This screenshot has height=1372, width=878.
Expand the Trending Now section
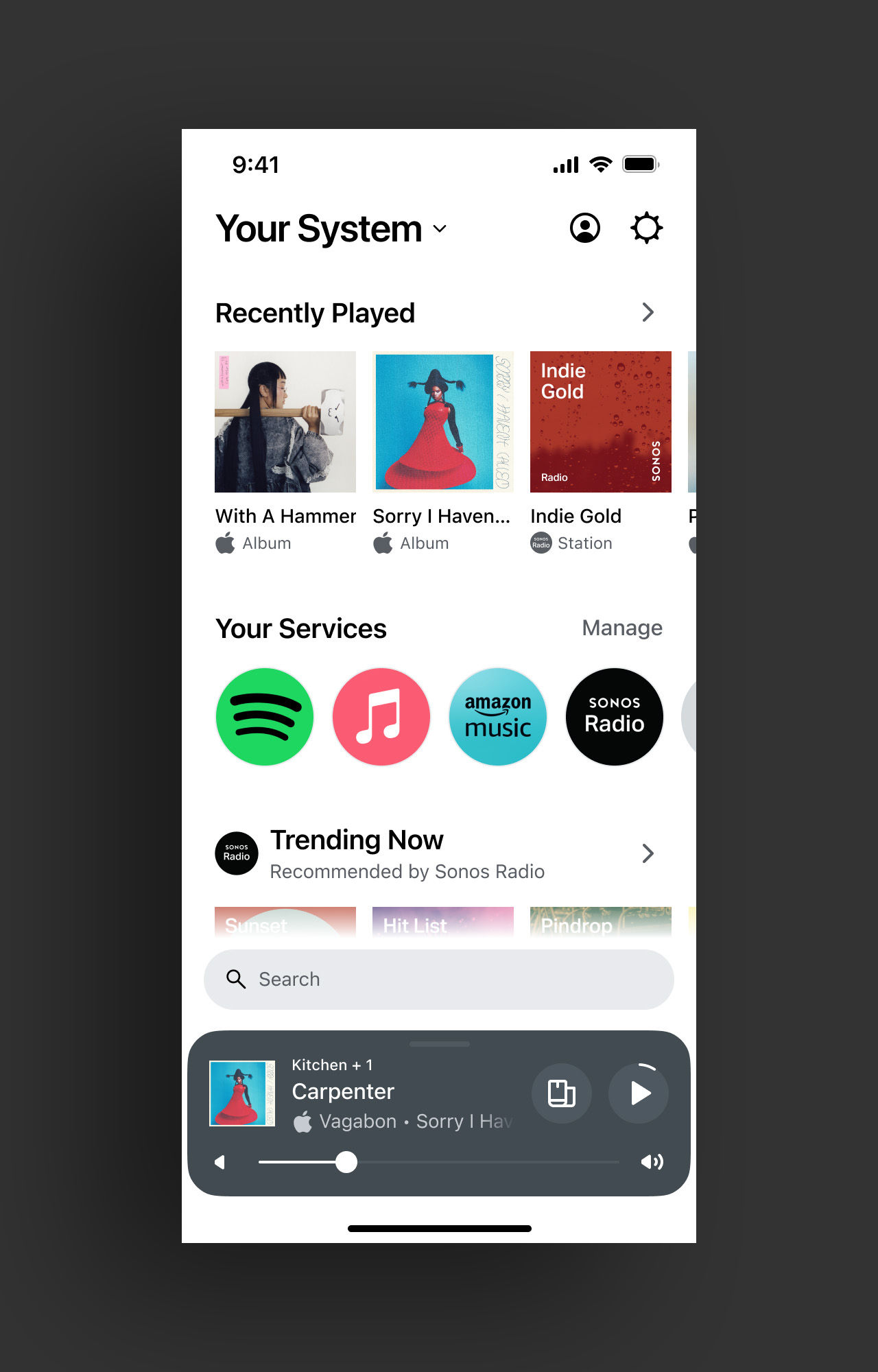tap(648, 853)
